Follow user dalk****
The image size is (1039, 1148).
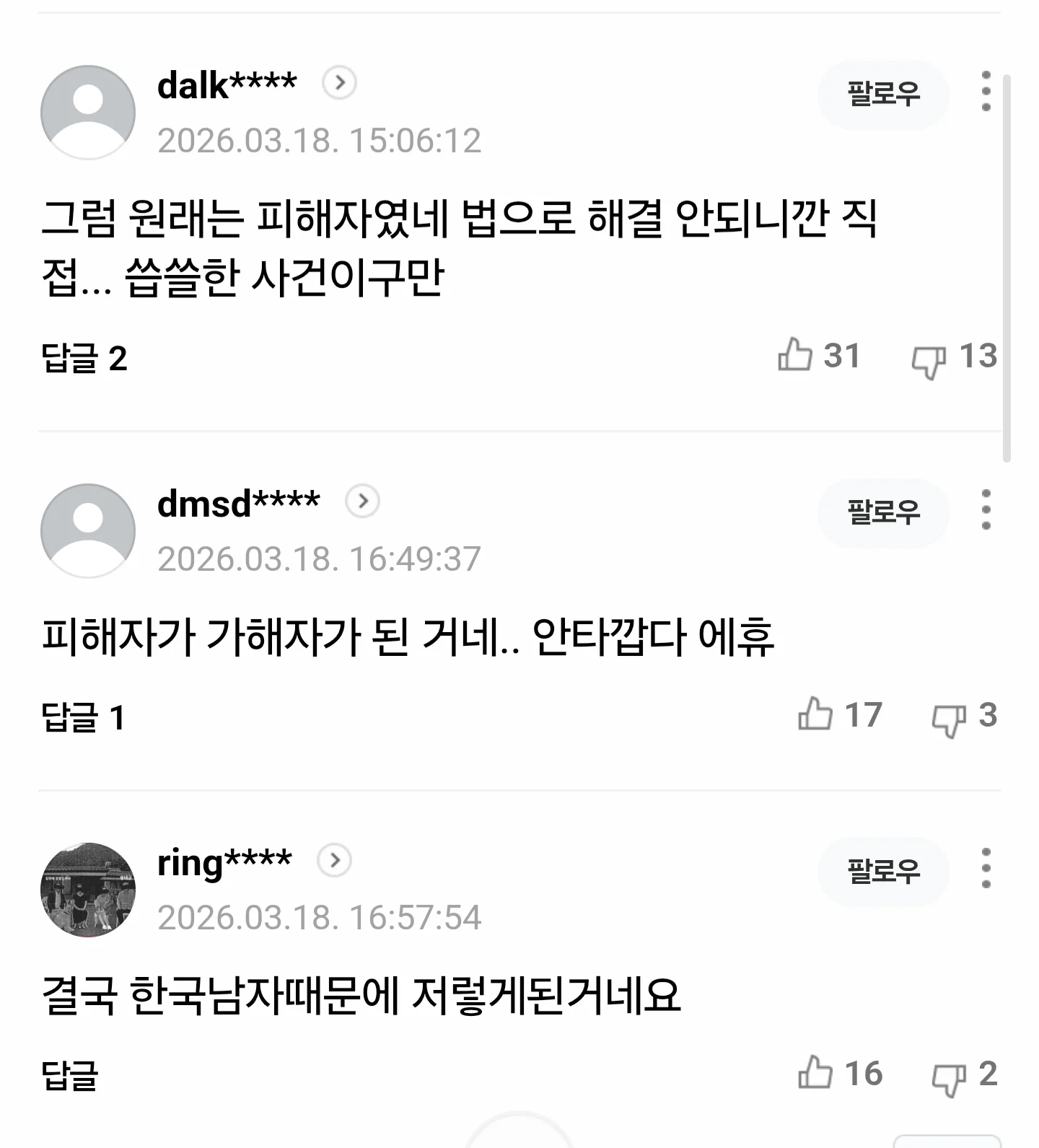[x=883, y=95]
